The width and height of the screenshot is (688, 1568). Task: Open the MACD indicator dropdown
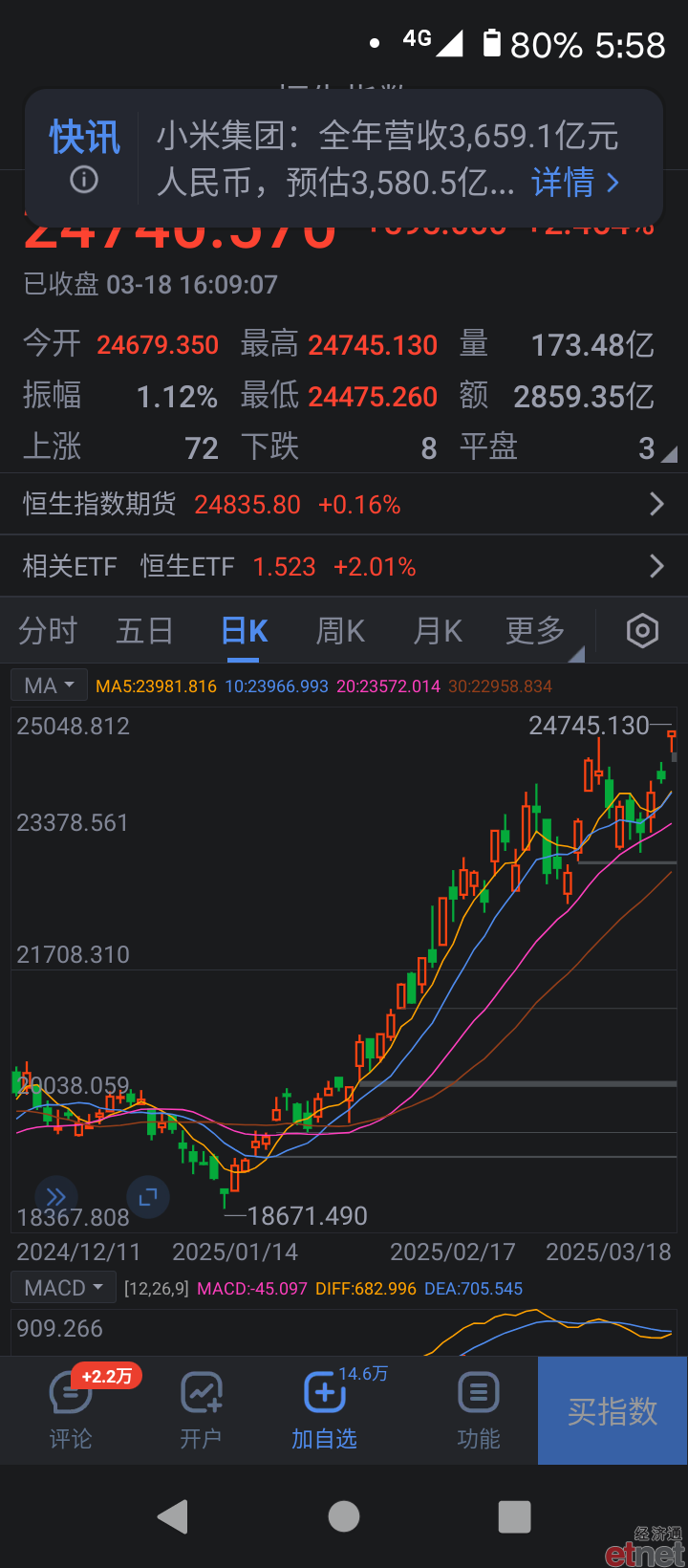pyautogui.click(x=63, y=1288)
